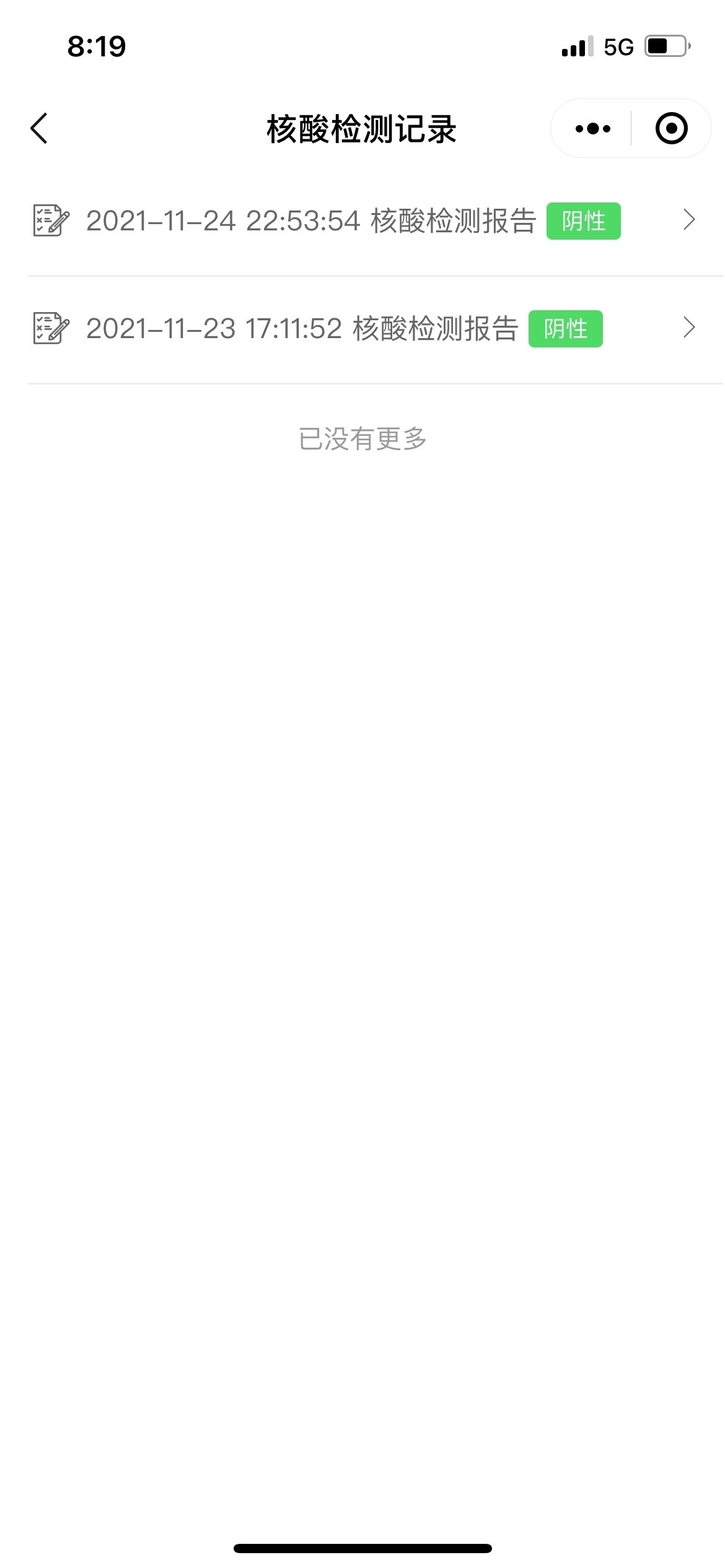
Task: Open the 2021-11-24 22:53:54 test report
Action: coord(362,221)
